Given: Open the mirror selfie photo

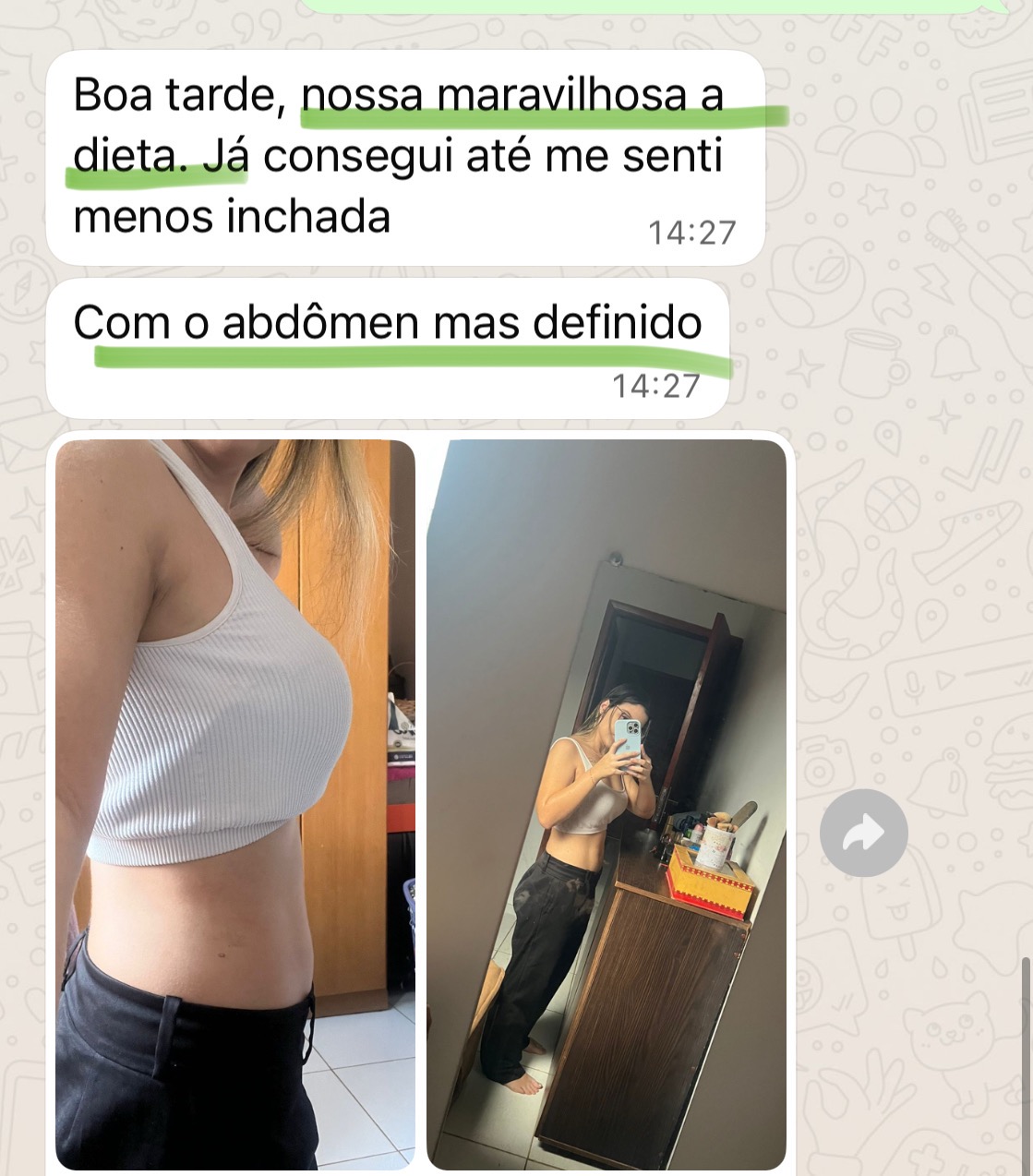Looking at the screenshot, I should 607,803.
